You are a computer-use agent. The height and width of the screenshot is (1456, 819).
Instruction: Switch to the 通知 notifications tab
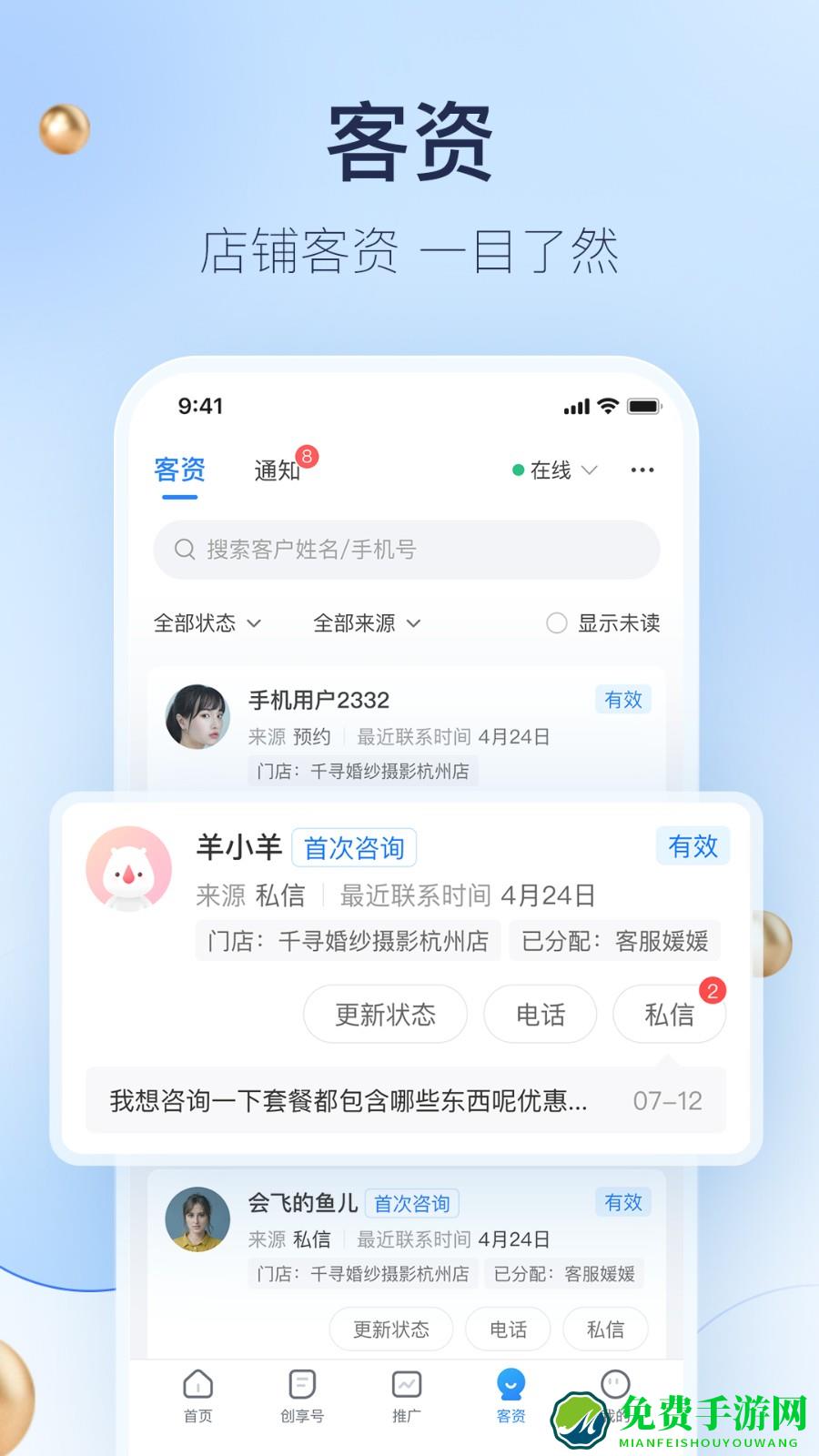[278, 471]
